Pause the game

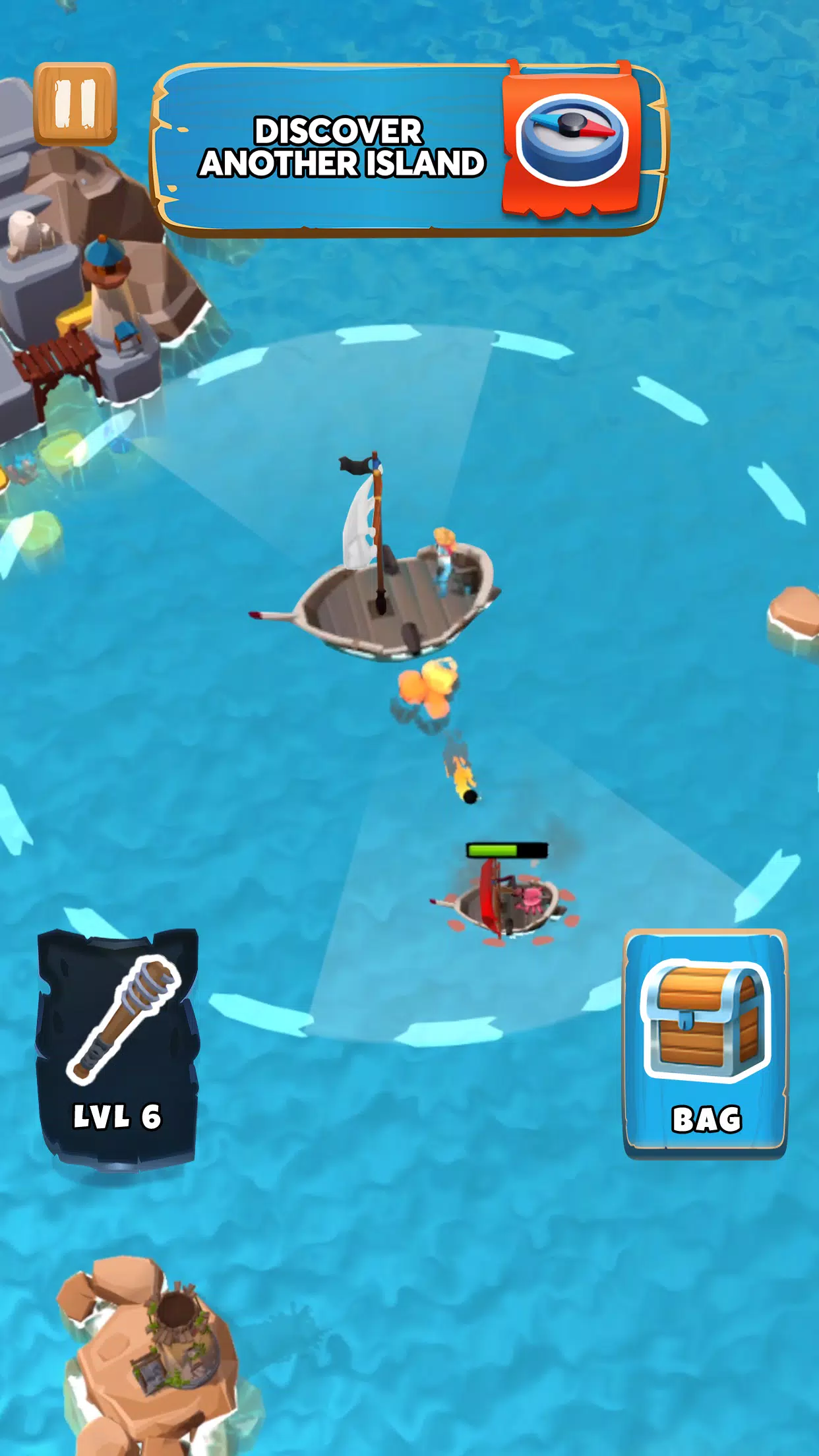(x=75, y=104)
